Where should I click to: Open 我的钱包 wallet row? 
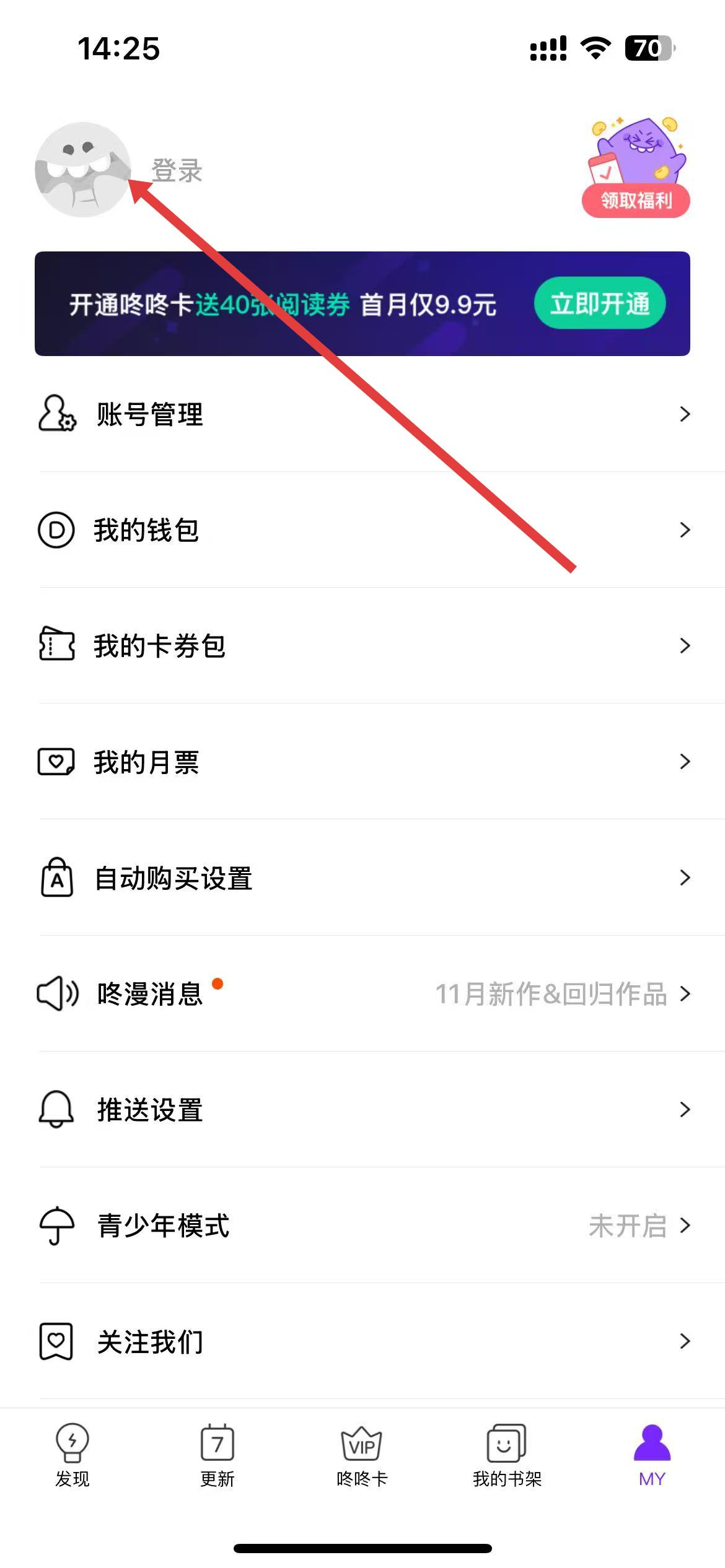tap(362, 530)
